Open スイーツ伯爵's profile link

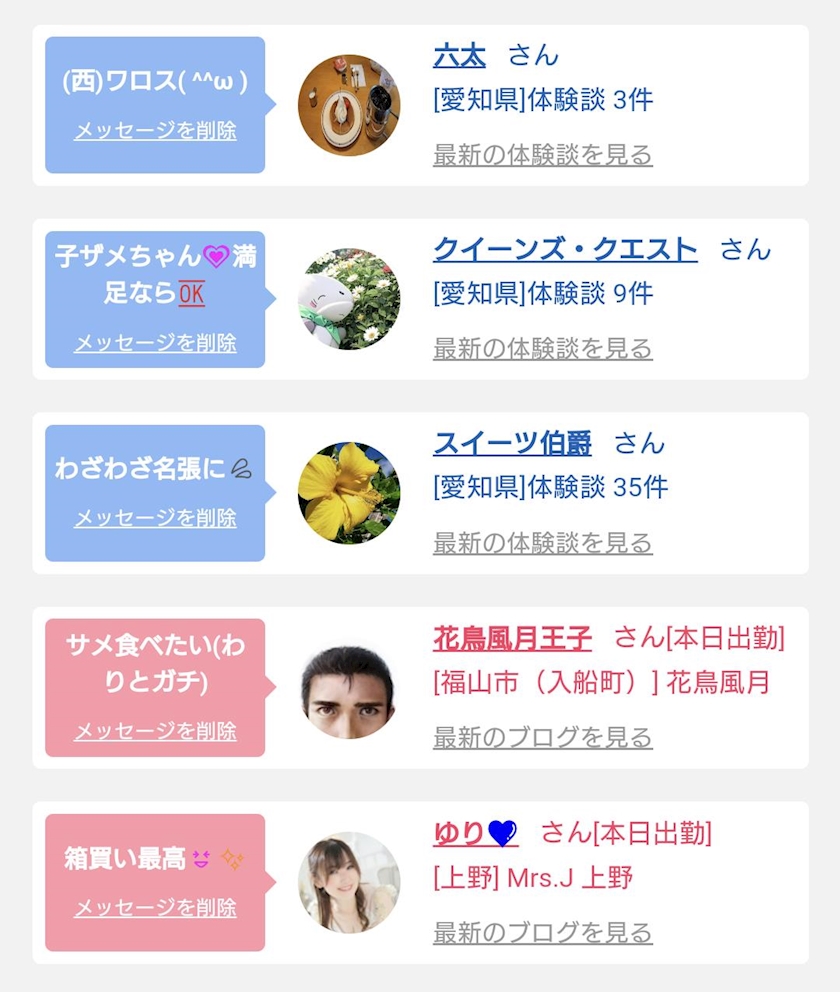point(512,443)
